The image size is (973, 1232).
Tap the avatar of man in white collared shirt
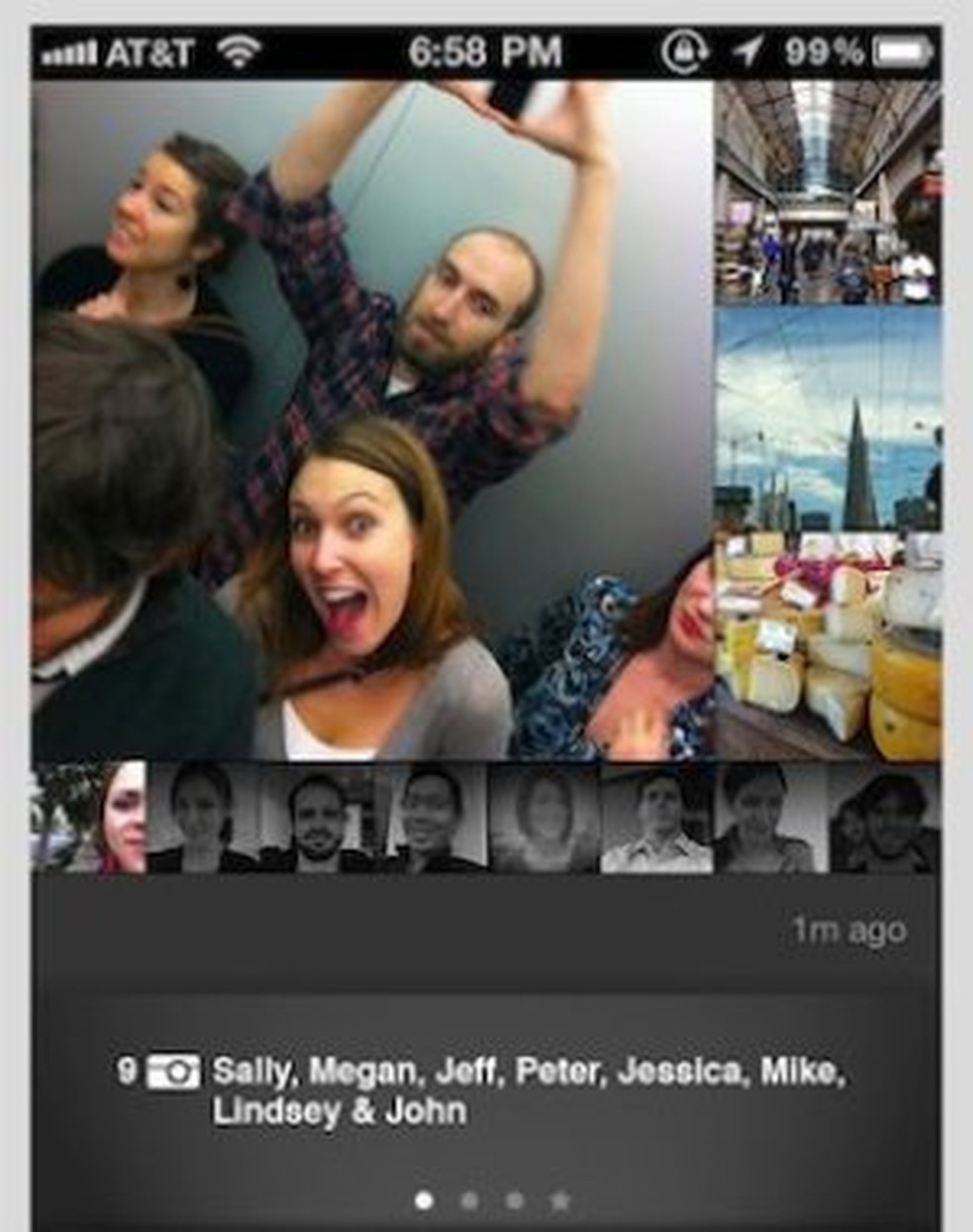(x=657, y=818)
